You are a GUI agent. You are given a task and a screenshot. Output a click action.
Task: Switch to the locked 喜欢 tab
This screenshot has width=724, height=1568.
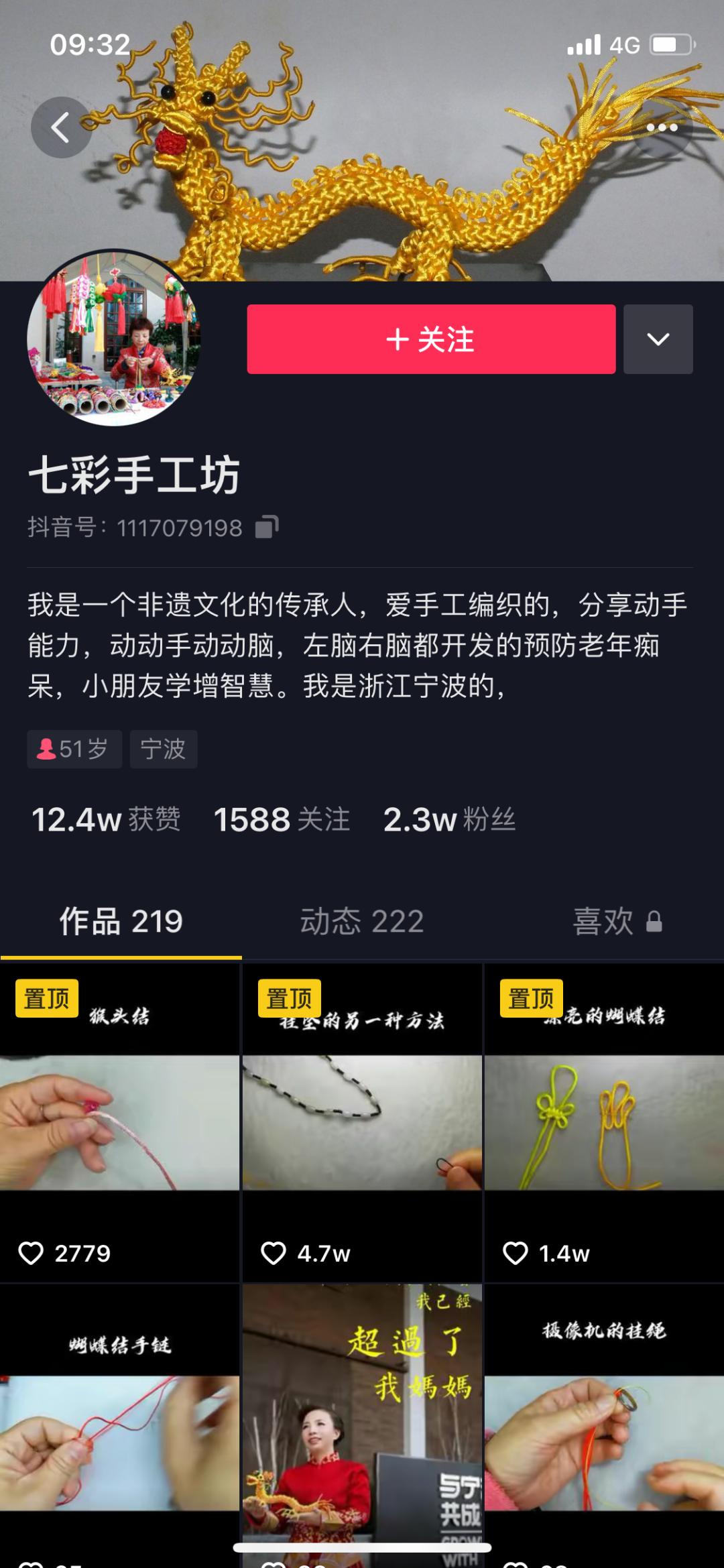(617, 921)
